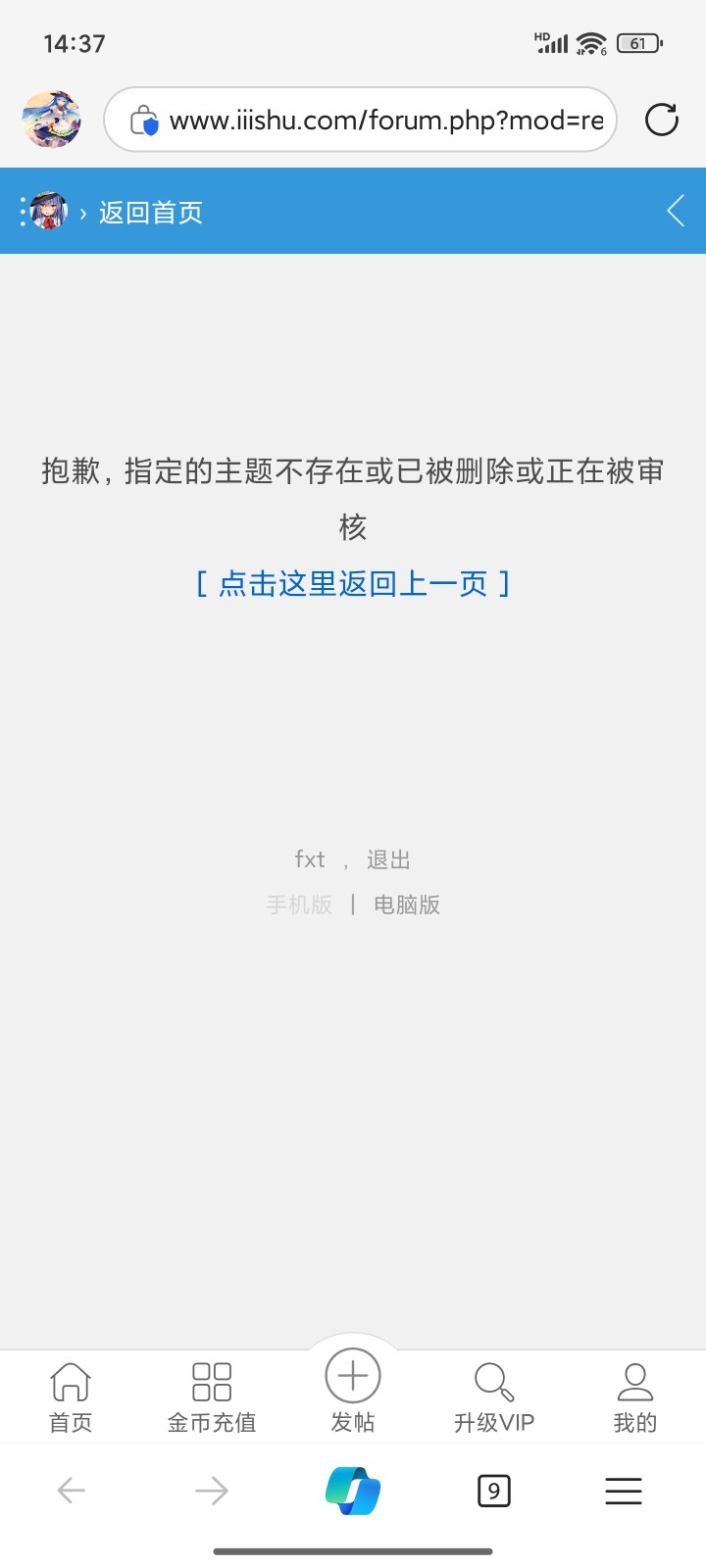Open the browser hamburger menu
The width and height of the screenshot is (706, 1568).
click(x=624, y=1492)
